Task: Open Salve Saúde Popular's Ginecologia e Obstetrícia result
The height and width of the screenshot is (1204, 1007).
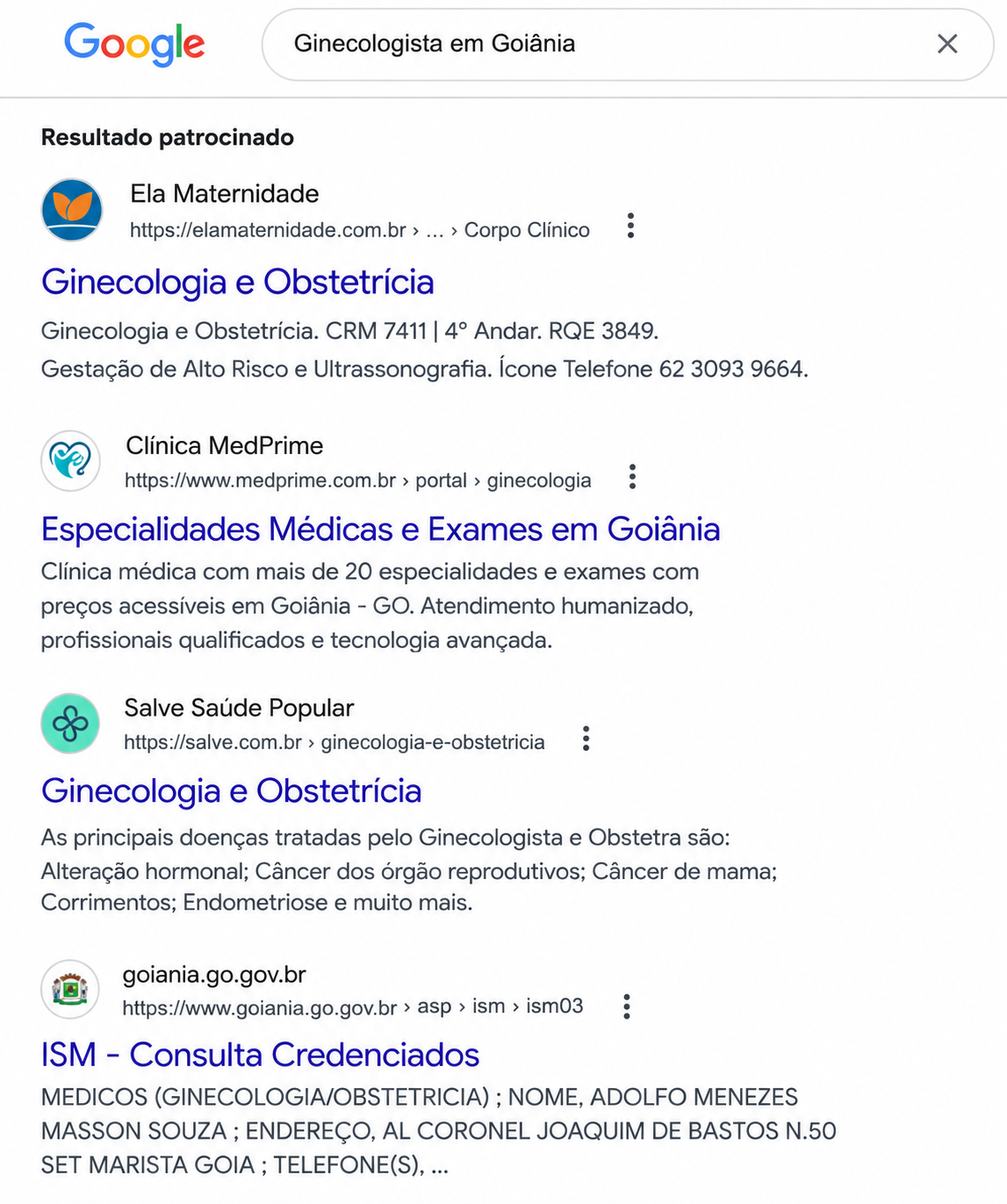Action: tap(232, 791)
